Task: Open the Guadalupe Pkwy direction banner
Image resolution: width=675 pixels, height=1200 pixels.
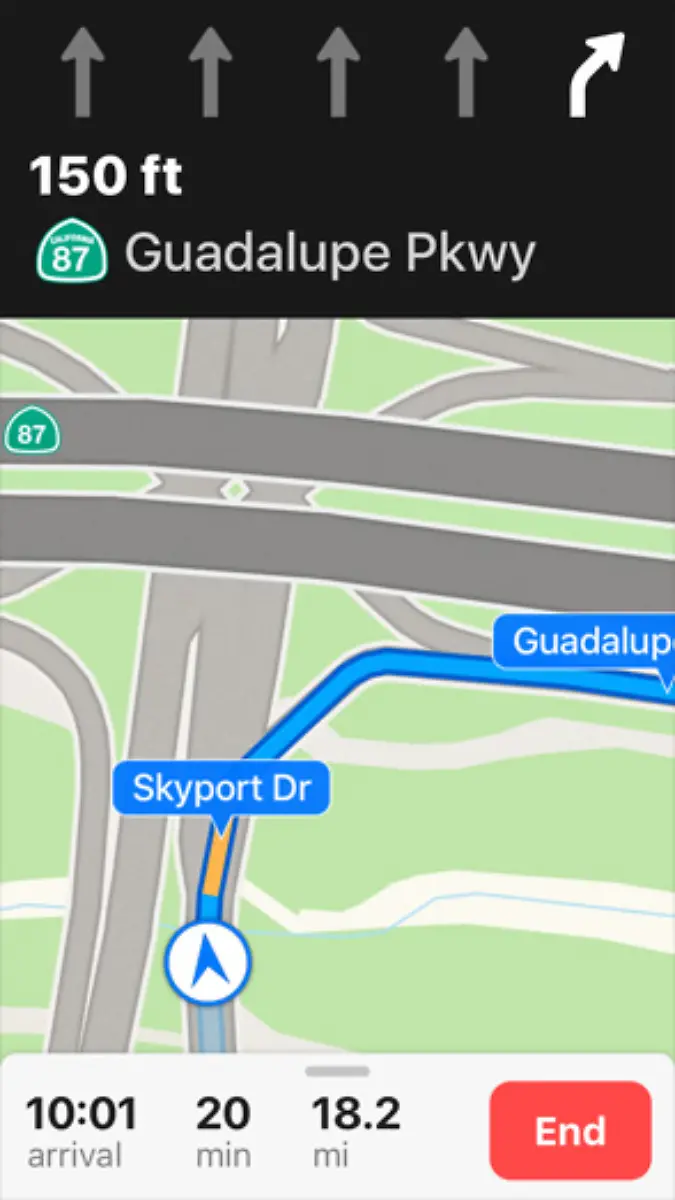Action: pos(330,254)
